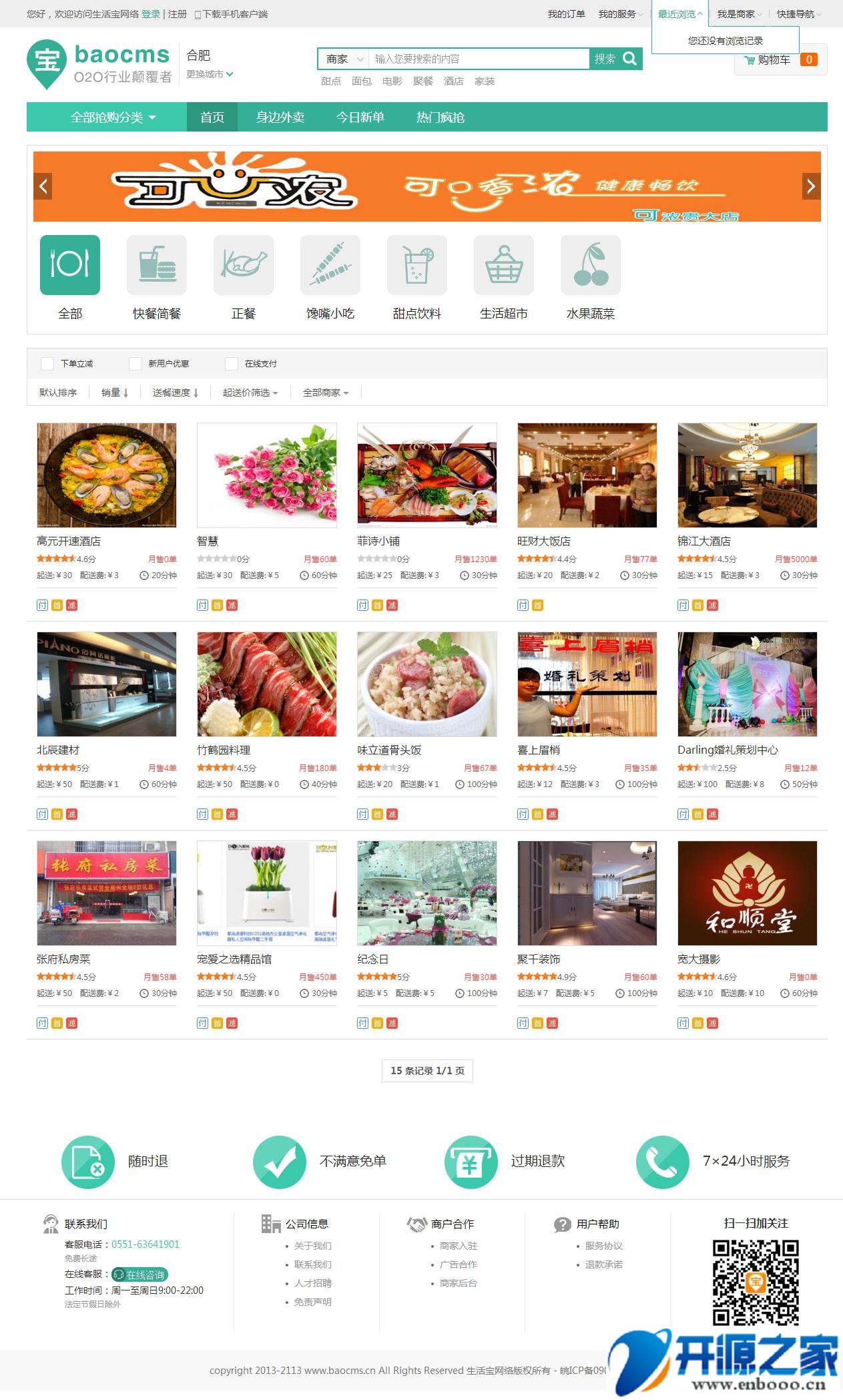Check the 下单立减 filter
Image resolution: width=843 pixels, height=1400 pixels.
point(47,364)
